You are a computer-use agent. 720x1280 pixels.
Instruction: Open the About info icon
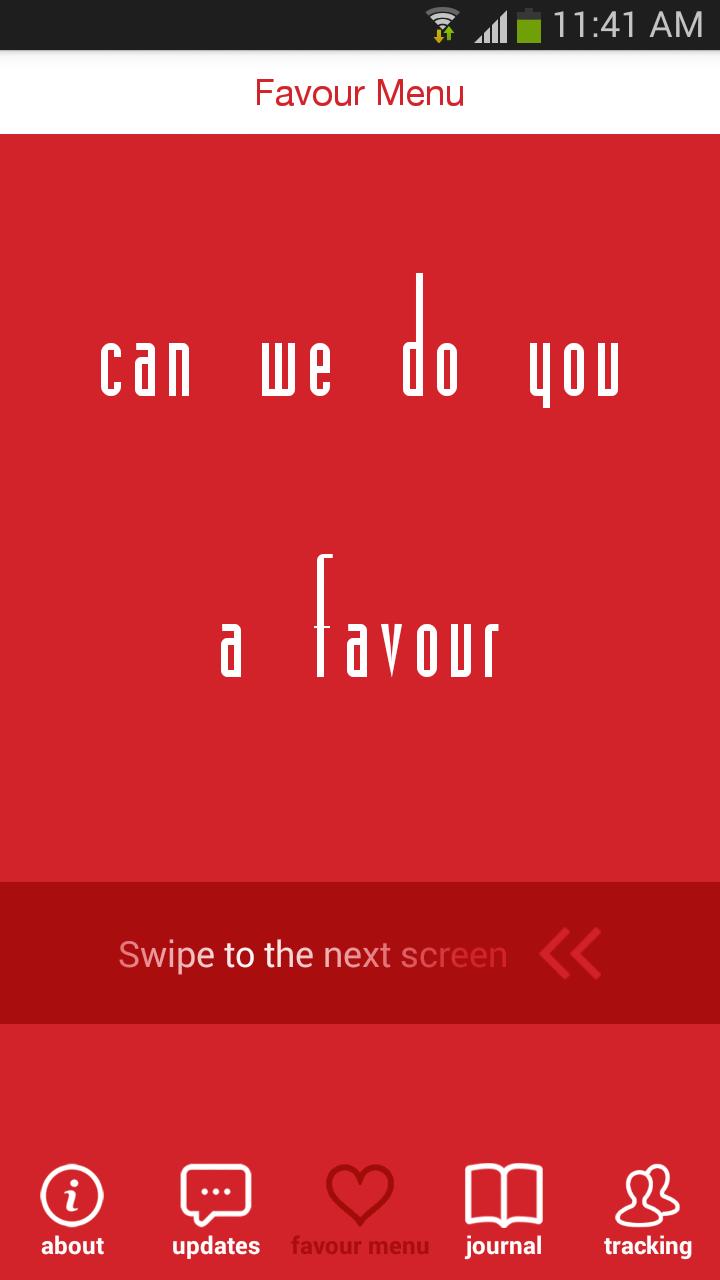71,1195
